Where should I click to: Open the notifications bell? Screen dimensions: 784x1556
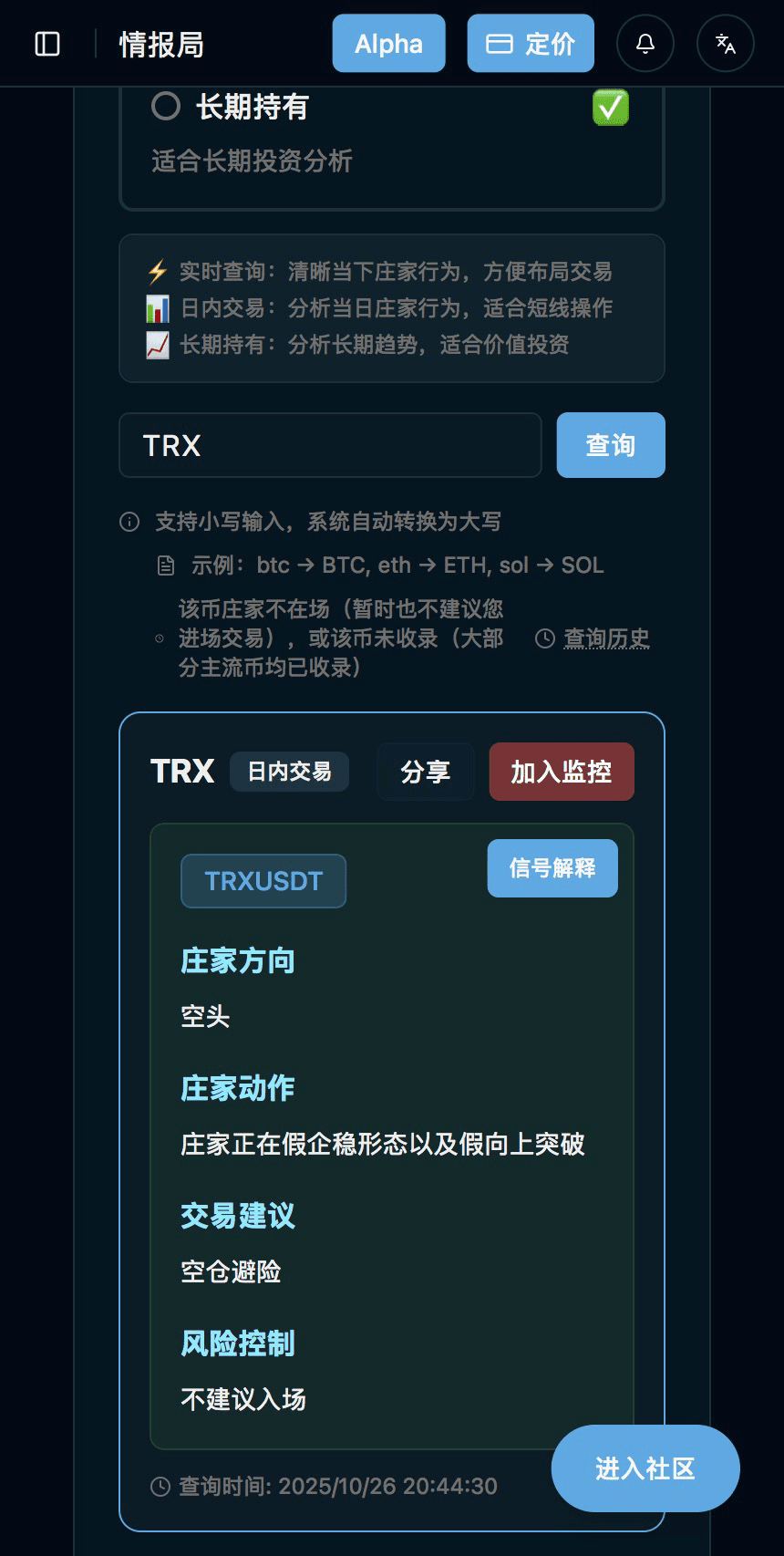[x=645, y=43]
